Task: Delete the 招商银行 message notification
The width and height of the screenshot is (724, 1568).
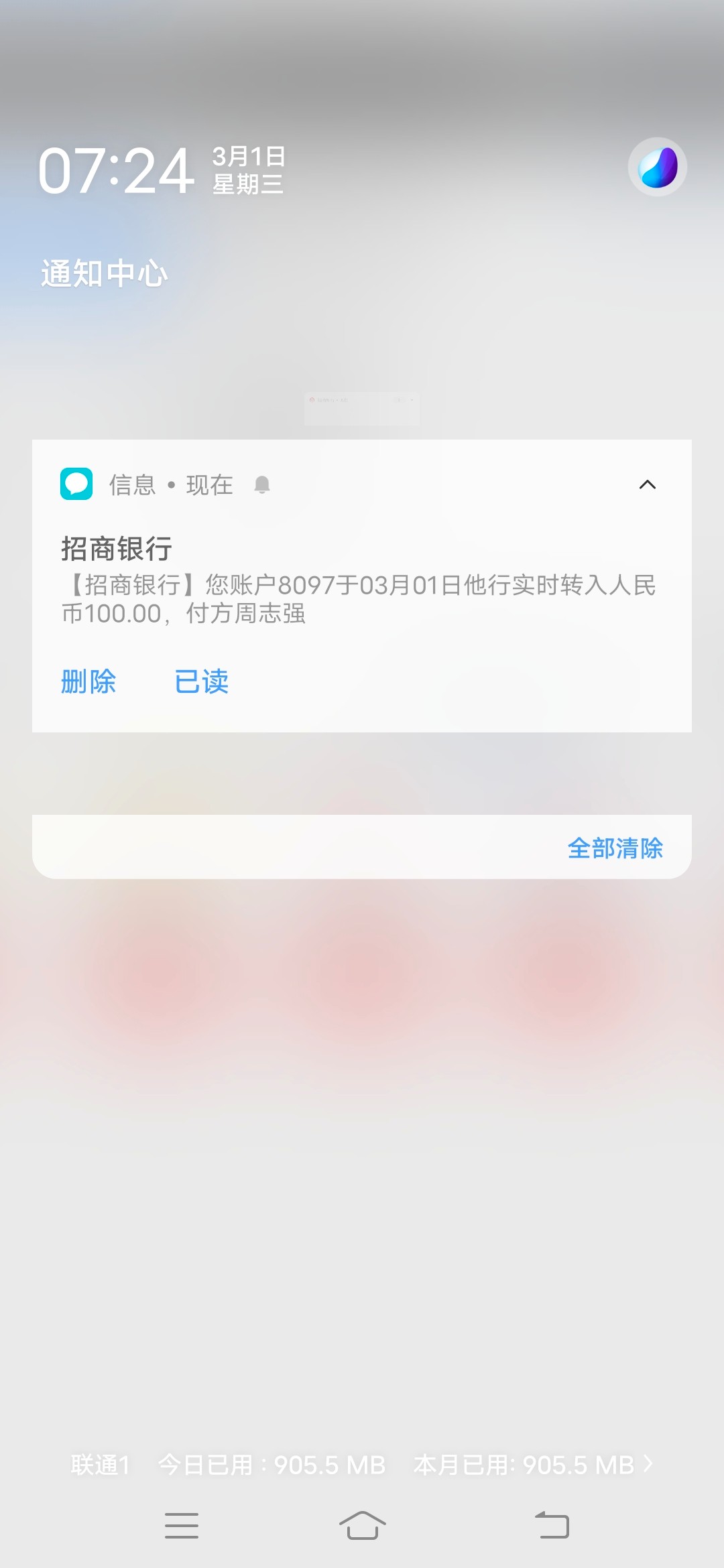Action: pos(88,682)
